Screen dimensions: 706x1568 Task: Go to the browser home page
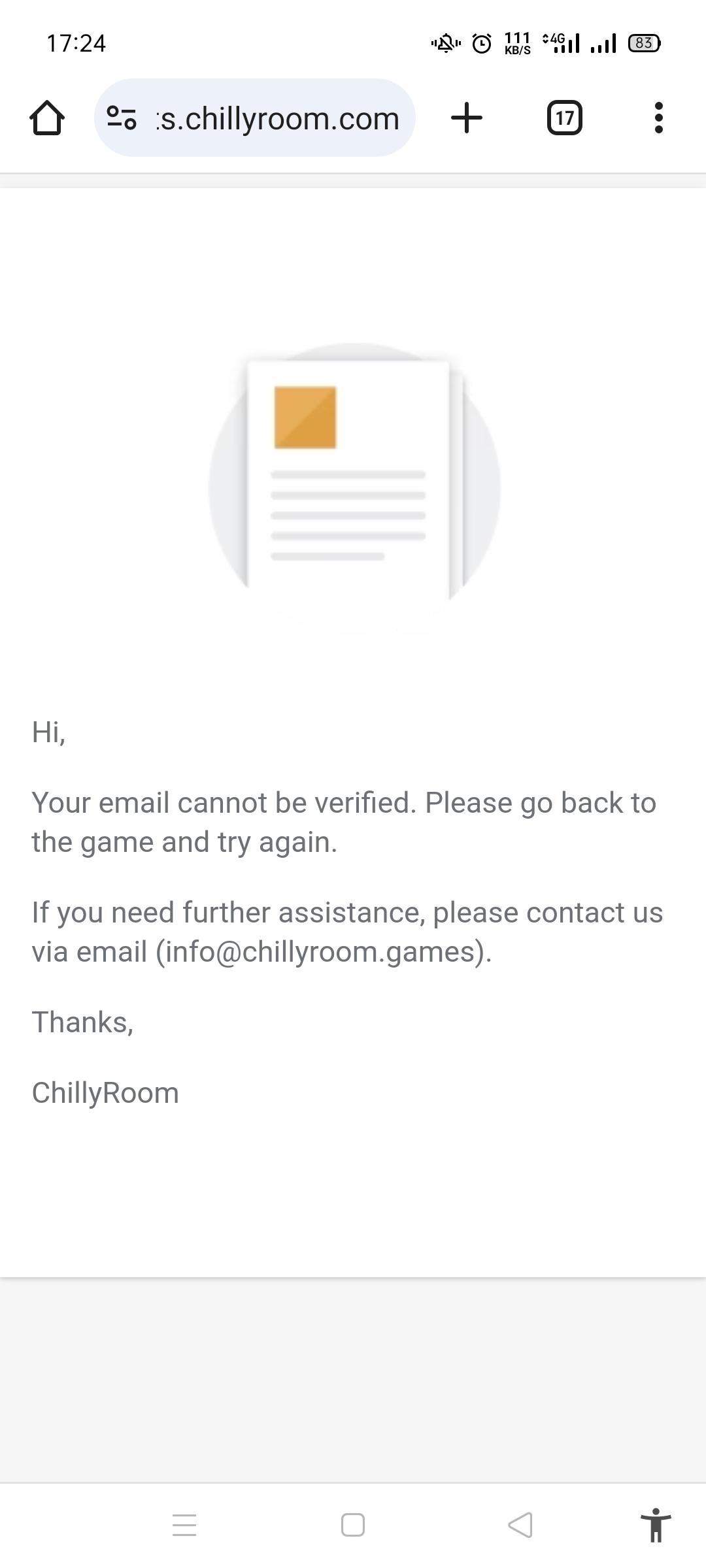pyautogui.click(x=47, y=118)
